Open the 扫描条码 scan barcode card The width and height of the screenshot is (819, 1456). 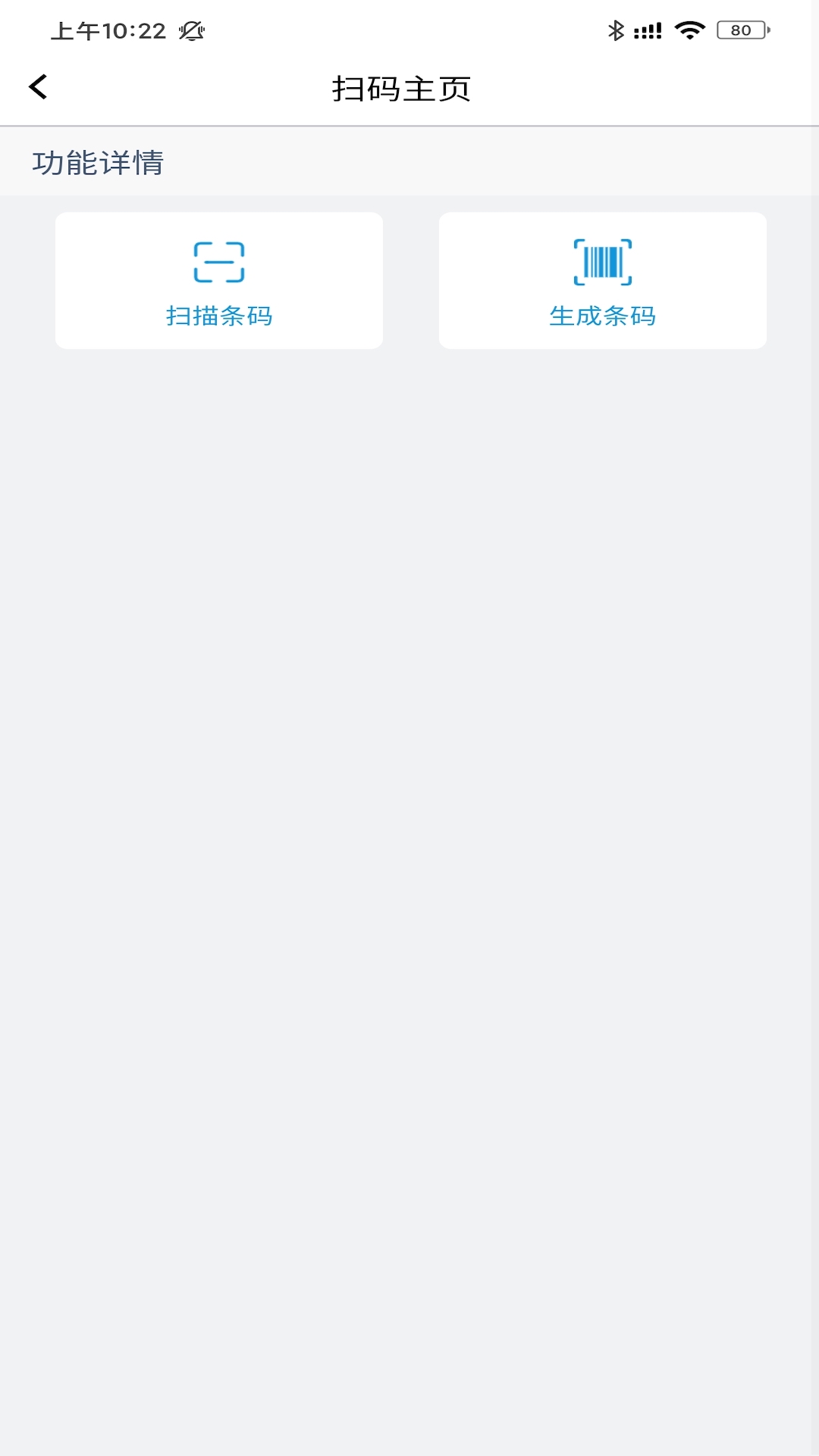219,281
